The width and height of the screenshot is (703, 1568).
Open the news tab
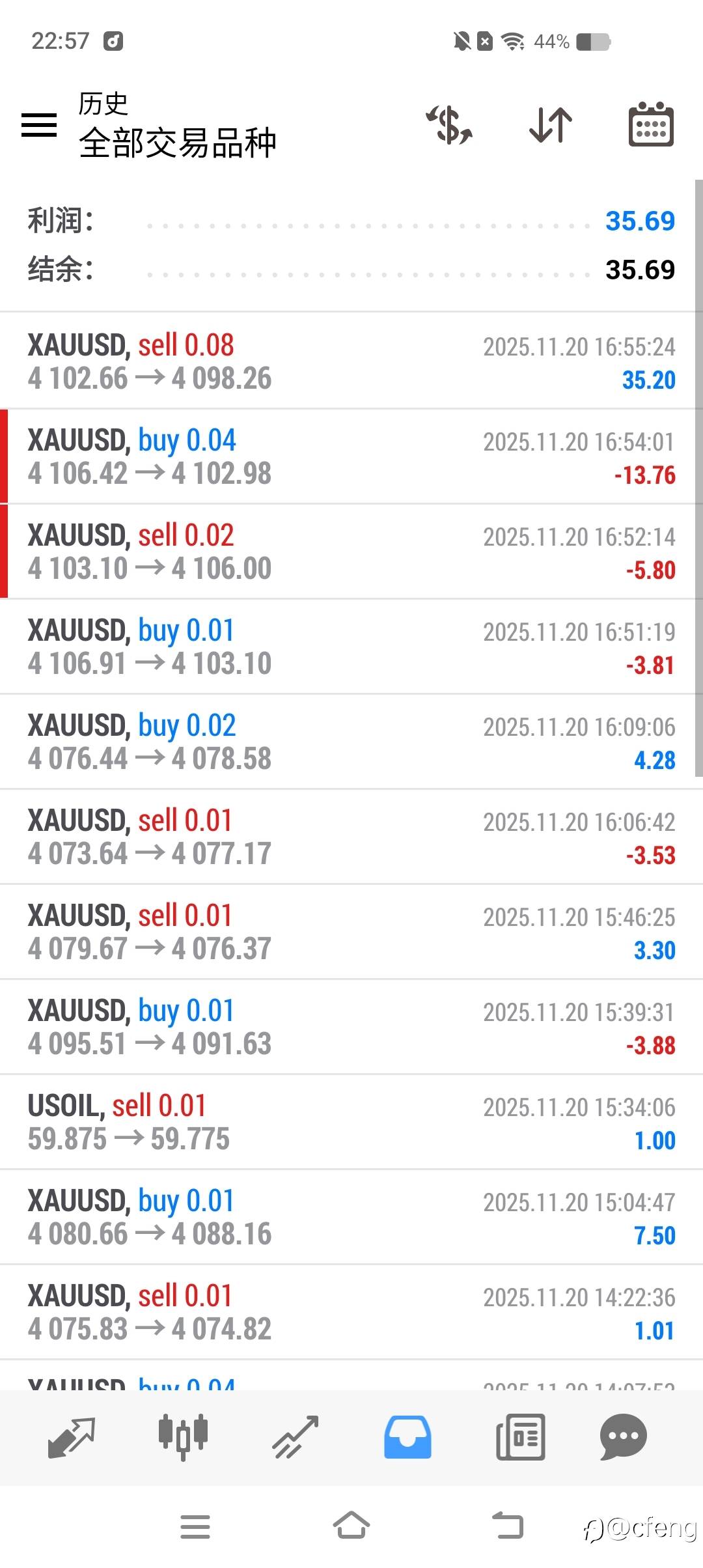point(520,1436)
